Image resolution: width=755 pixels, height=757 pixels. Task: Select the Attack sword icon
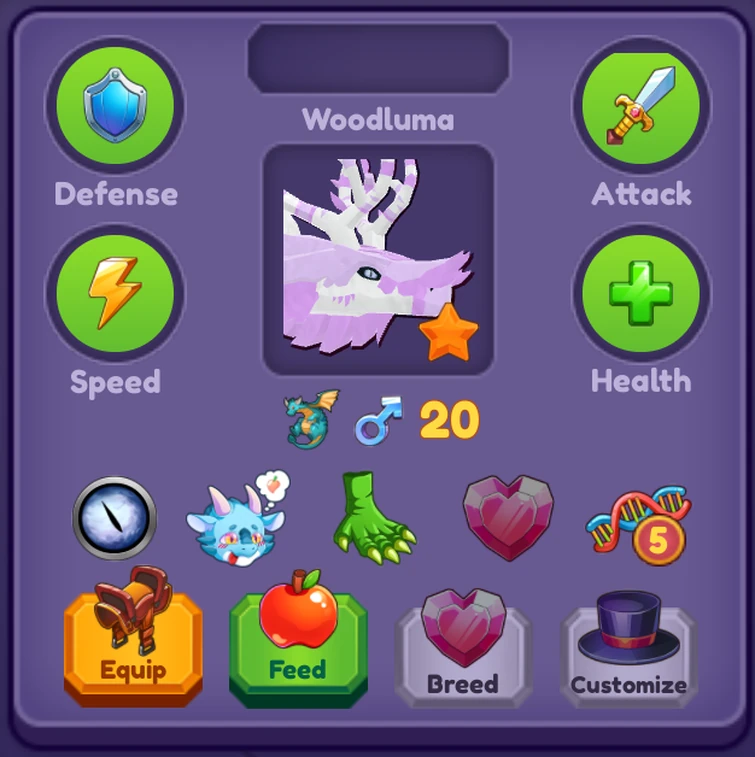tap(641, 103)
